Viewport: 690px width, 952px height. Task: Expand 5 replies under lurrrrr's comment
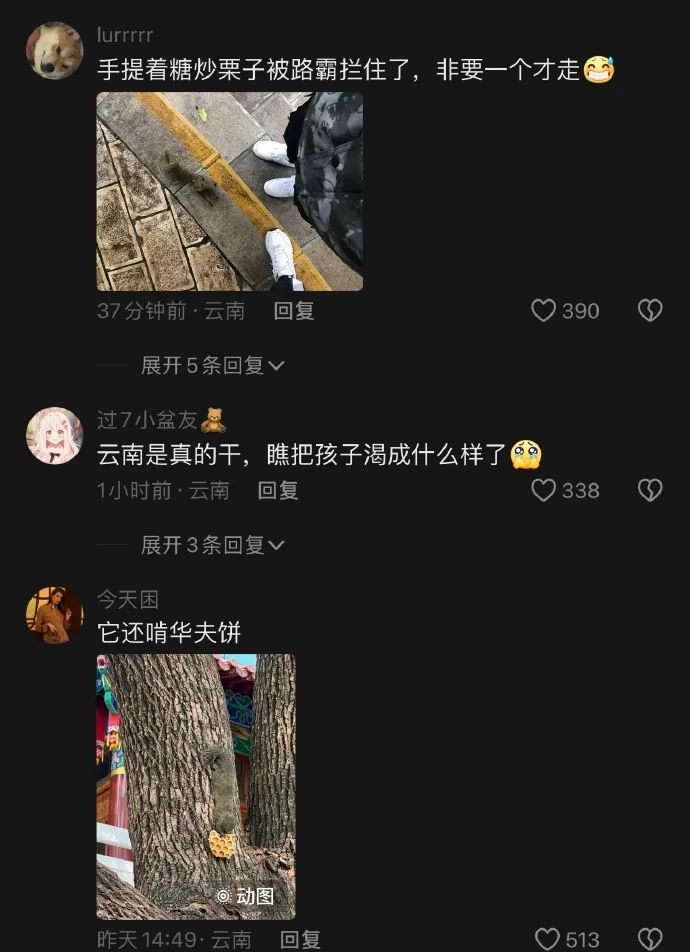pos(212,366)
